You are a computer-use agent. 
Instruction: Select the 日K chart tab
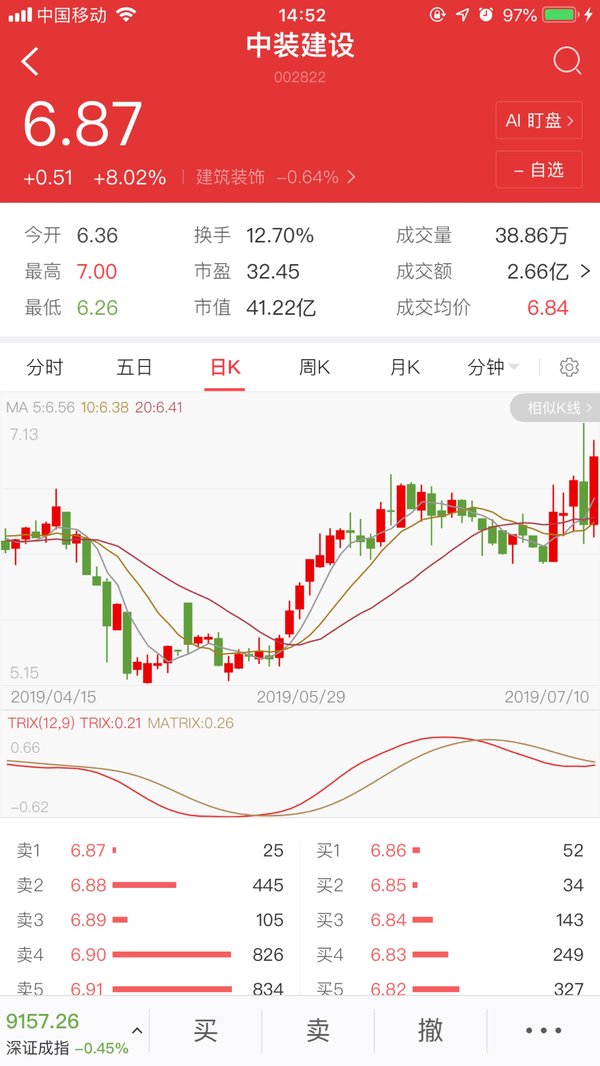225,368
